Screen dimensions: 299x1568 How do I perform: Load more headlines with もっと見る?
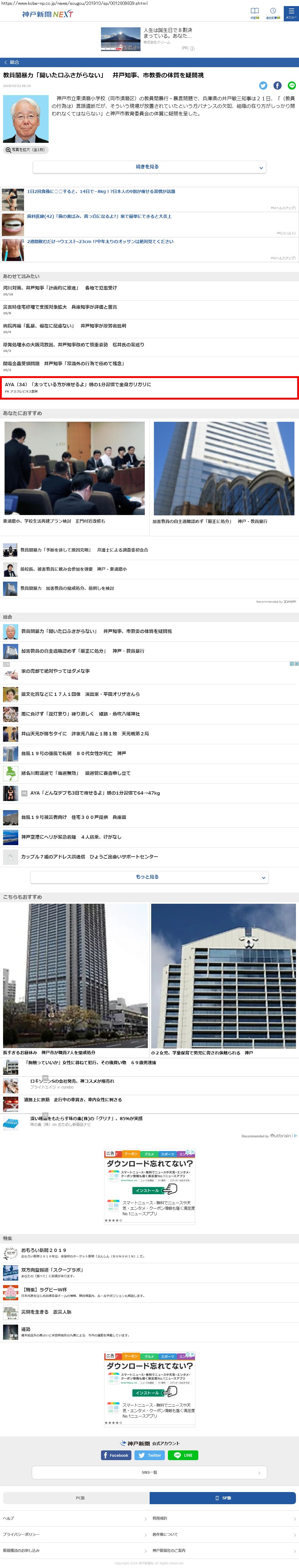(x=149, y=877)
